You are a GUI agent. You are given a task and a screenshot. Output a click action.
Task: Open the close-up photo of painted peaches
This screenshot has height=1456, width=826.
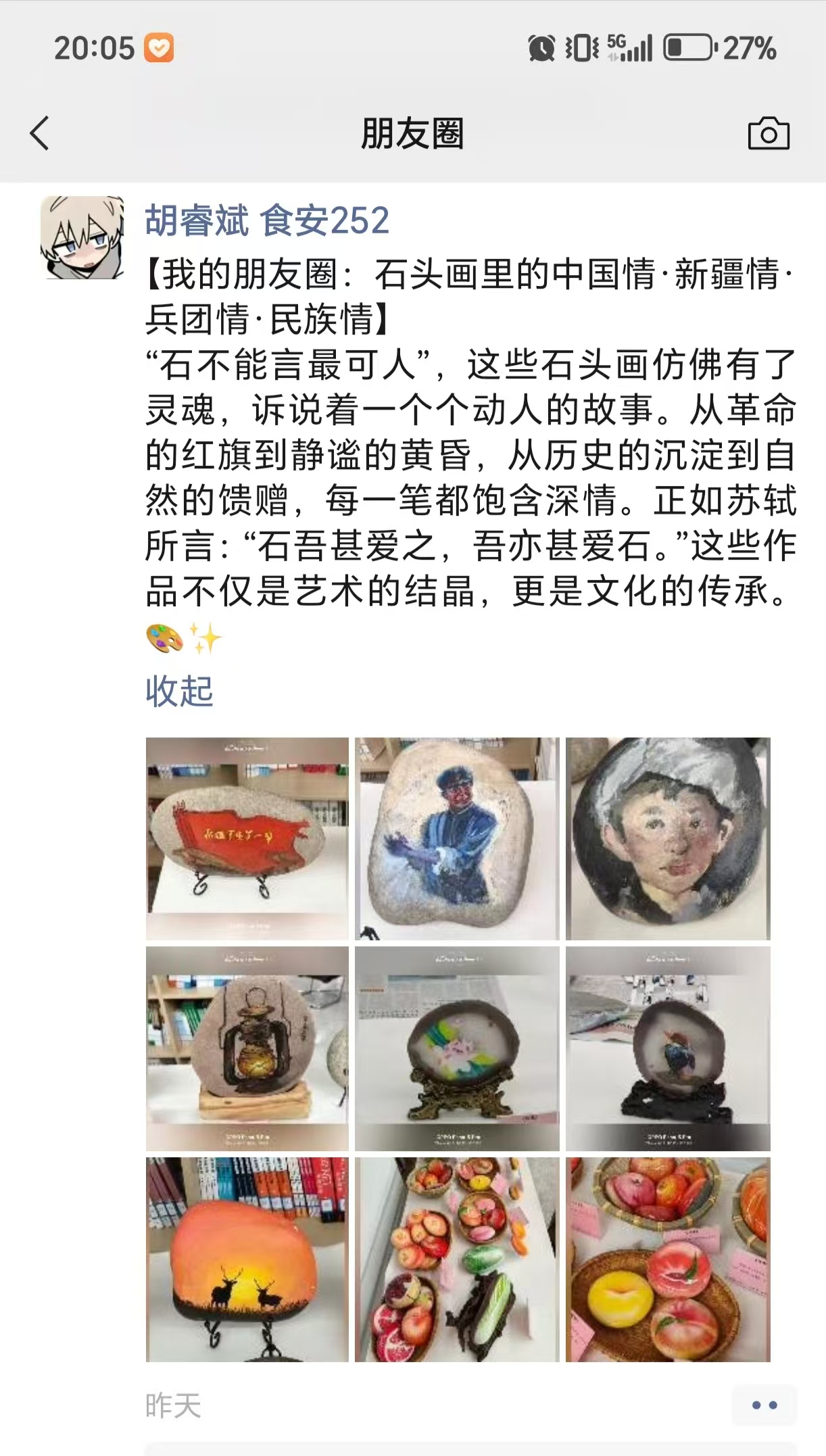click(x=668, y=1259)
